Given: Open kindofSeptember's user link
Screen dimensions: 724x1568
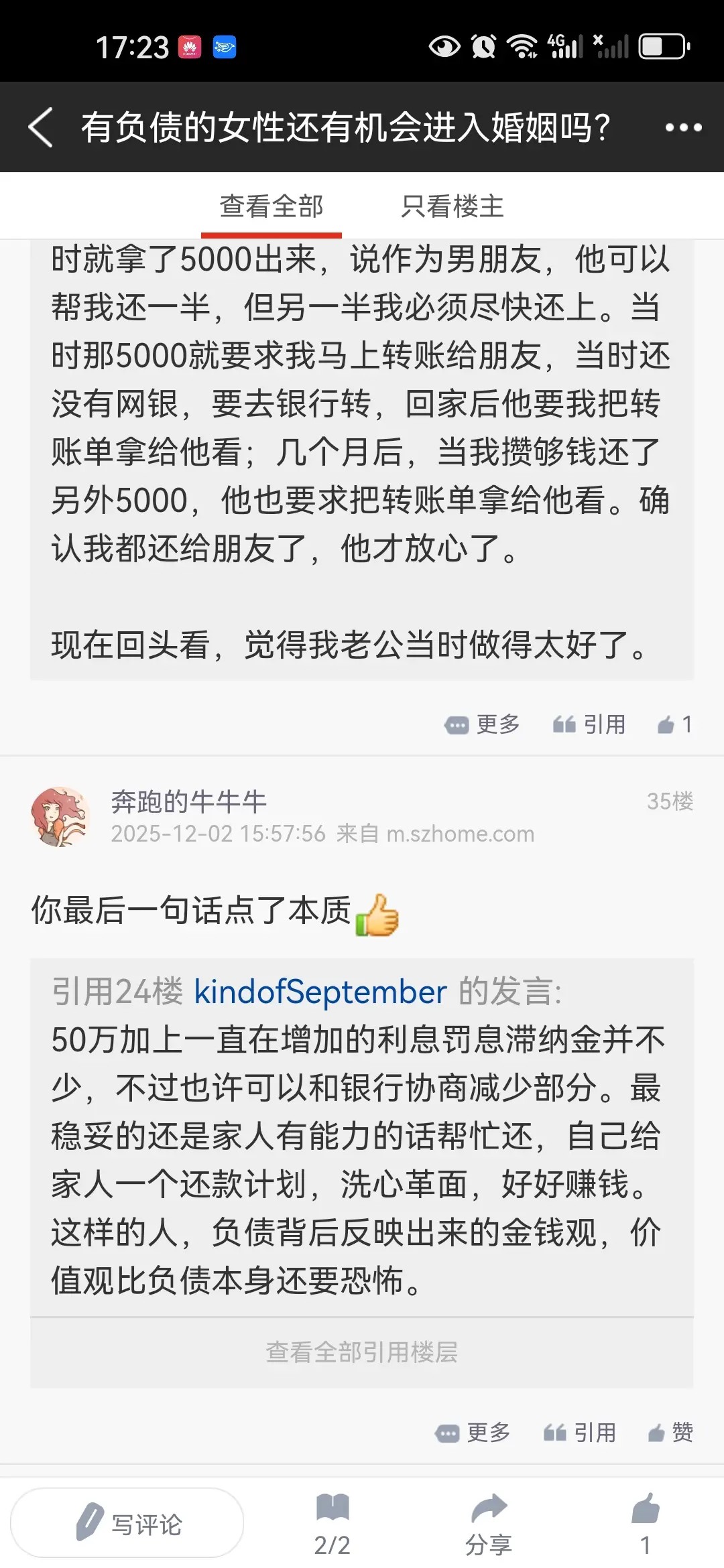Looking at the screenshot, I should pyautogui.click(x=320, y=992).
